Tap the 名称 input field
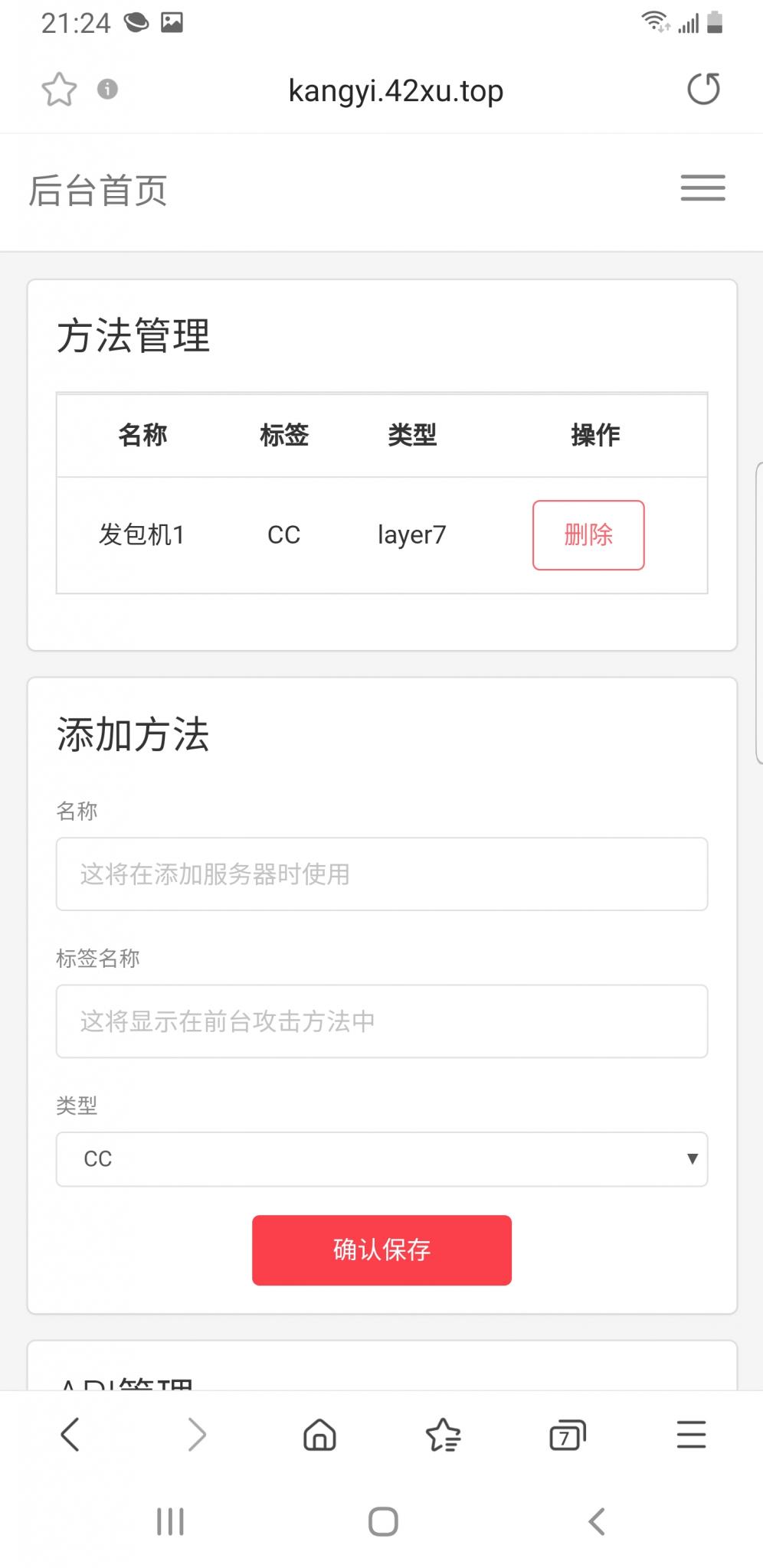The width and height of the screenshot is (763, 1568). point(381,874)
